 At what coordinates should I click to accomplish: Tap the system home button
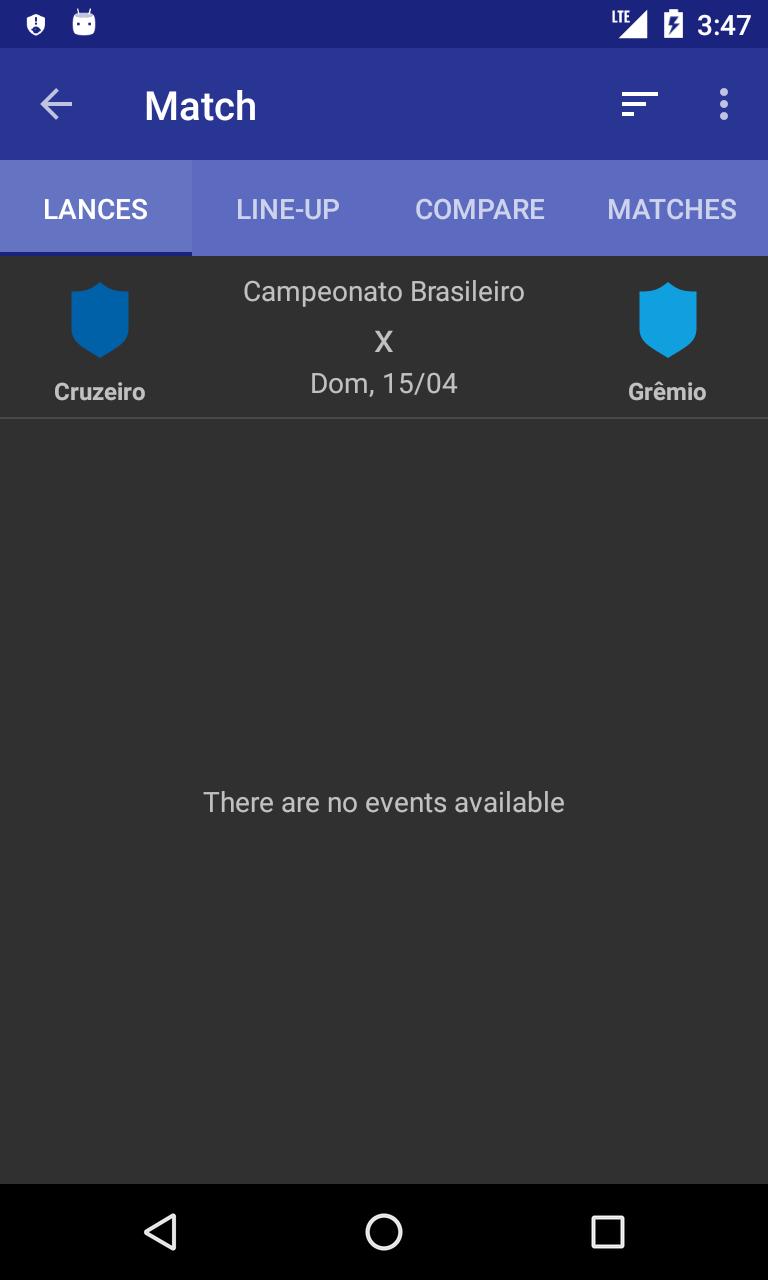[384, 1232]
